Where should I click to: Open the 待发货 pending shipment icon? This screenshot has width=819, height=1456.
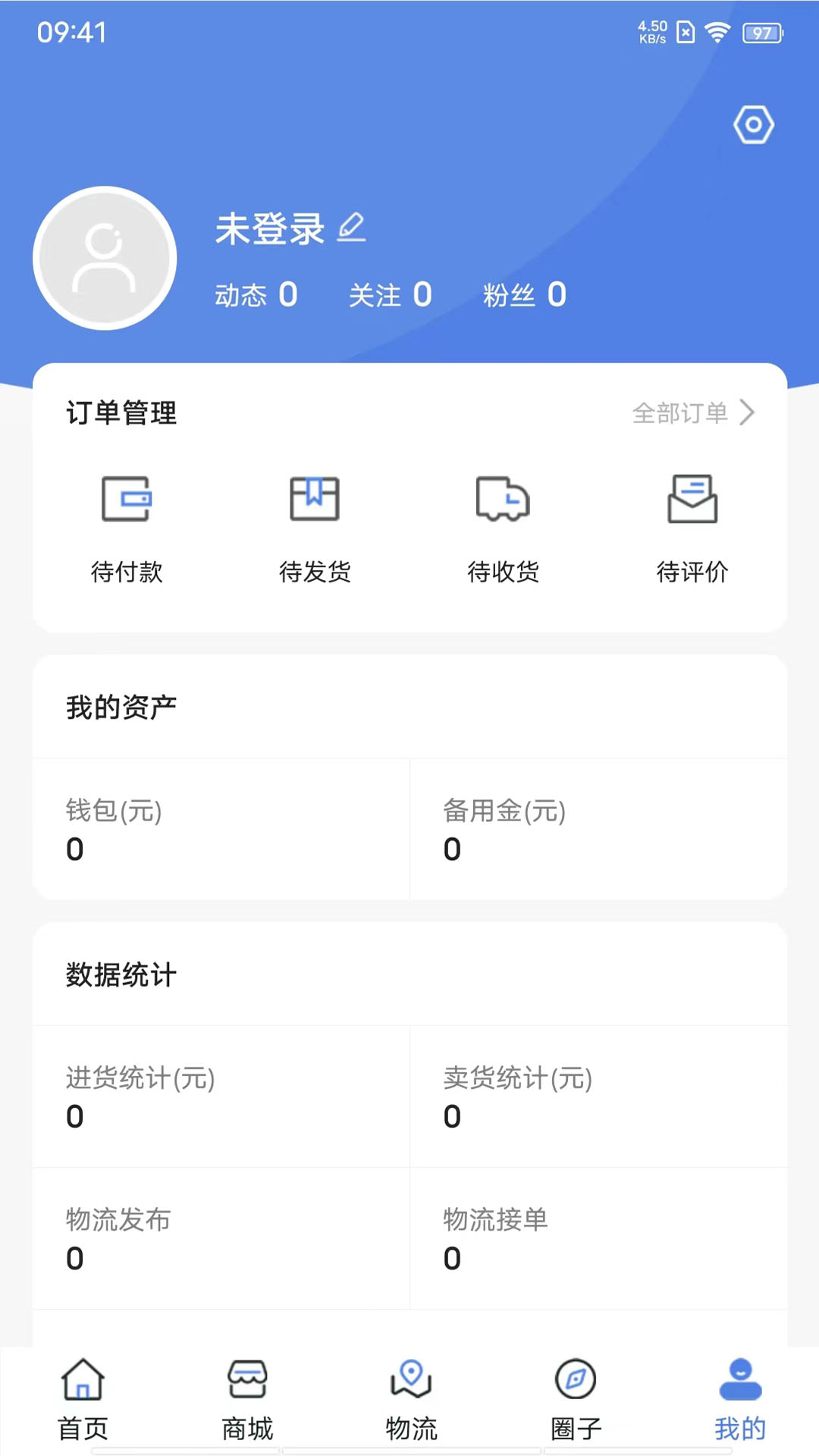coord(315,497)
